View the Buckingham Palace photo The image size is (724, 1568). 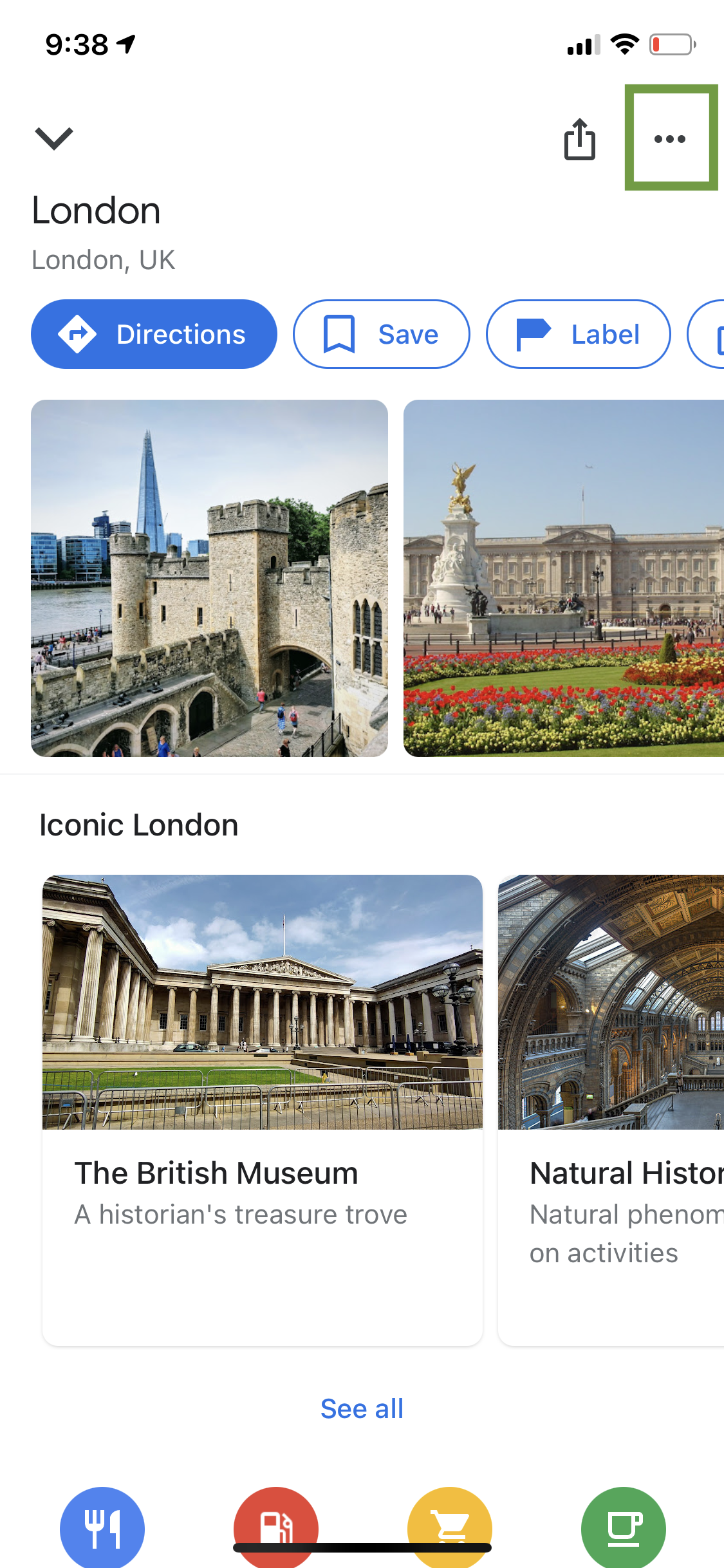point(563,577)
